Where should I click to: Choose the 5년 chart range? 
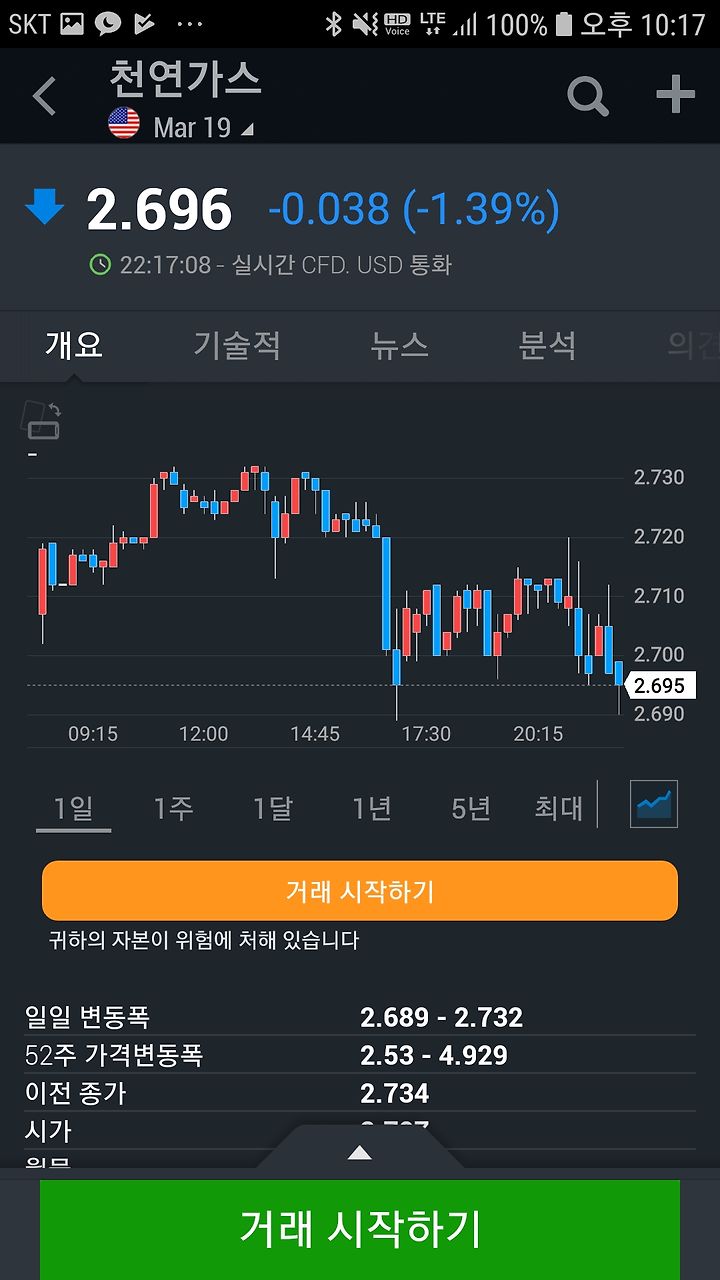pos(471,808)
